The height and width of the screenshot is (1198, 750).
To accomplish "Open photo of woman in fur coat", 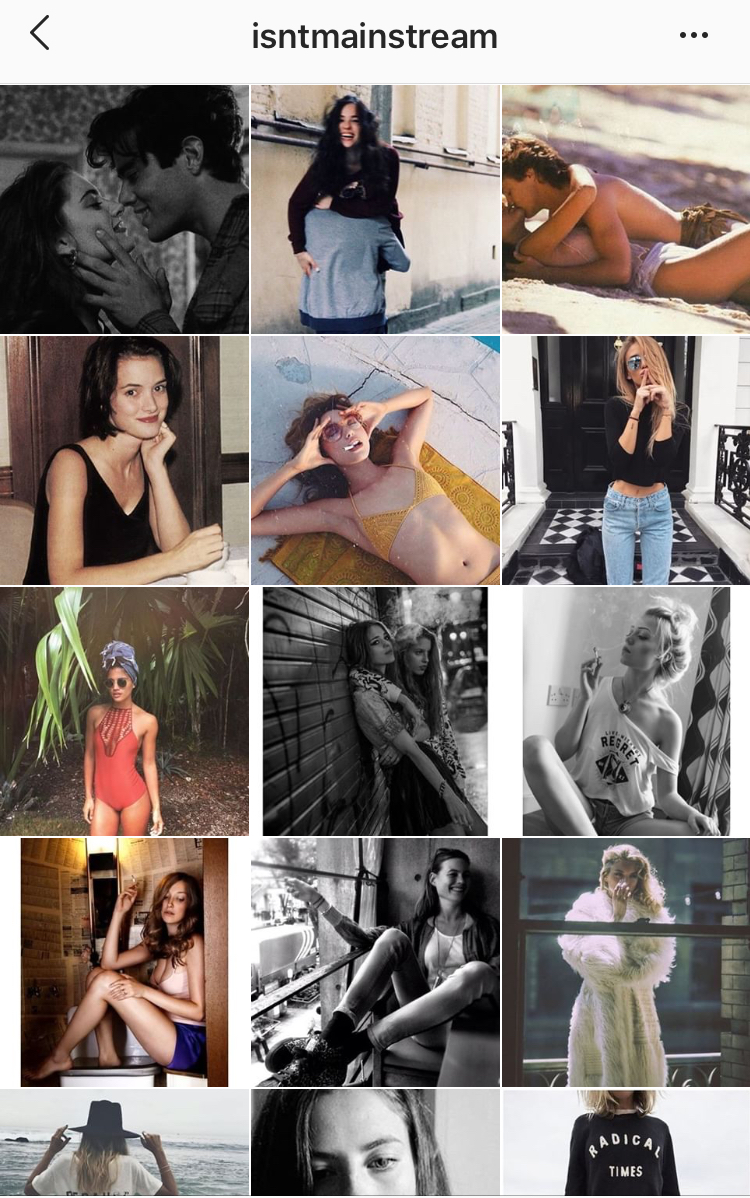I will tap(626, 962).
